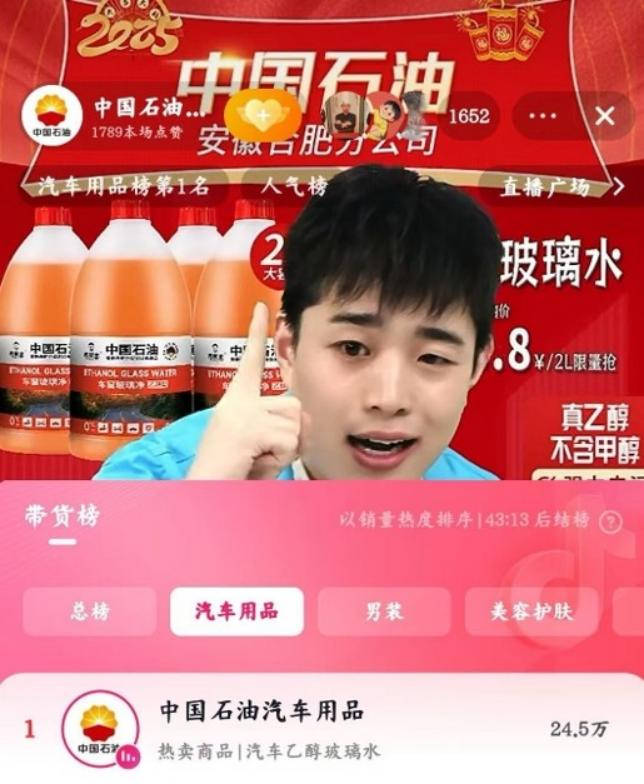This screenshot has width=644, height=784.
Task: Switch to the 男装 category tab
Action: coord(384,611)
